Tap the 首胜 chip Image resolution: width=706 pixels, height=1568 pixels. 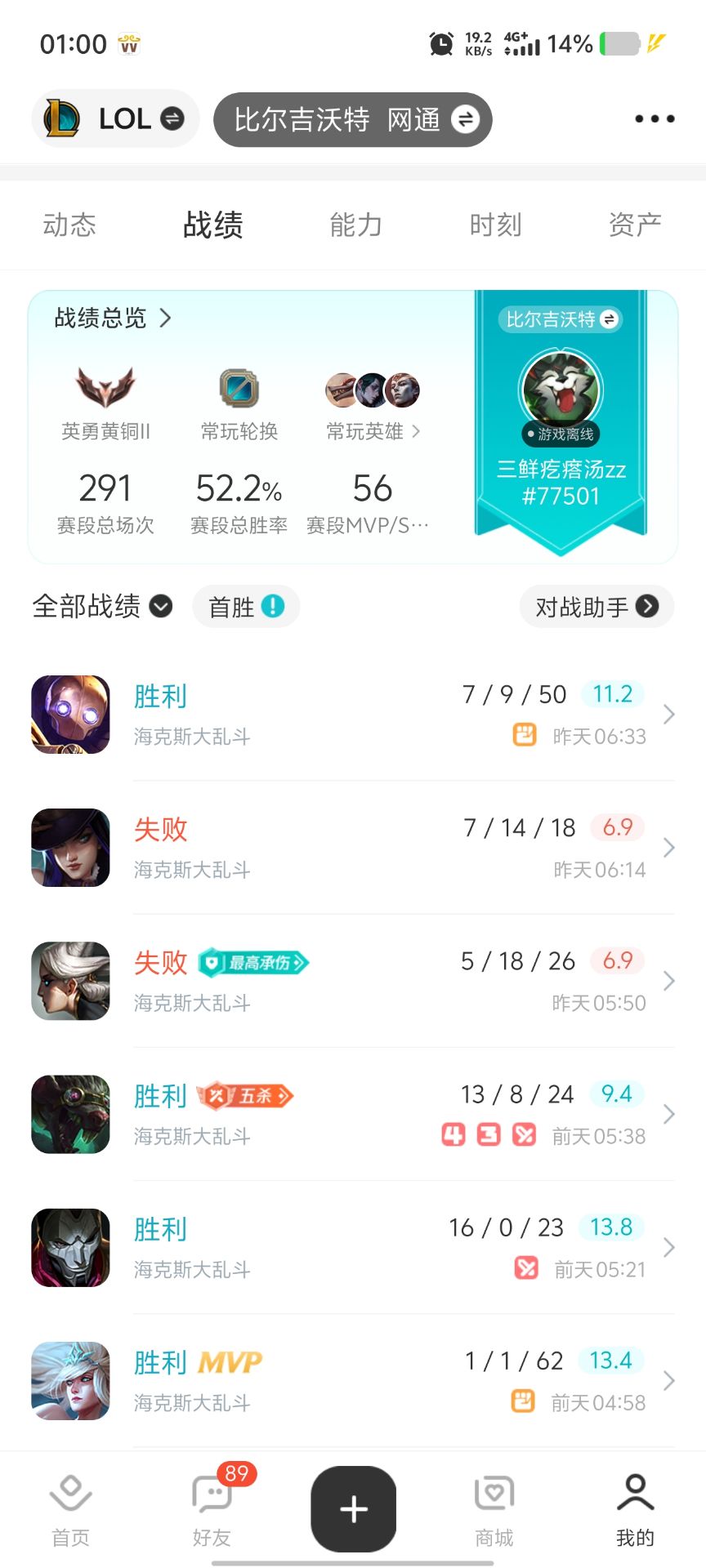click(x=246, y=607)
